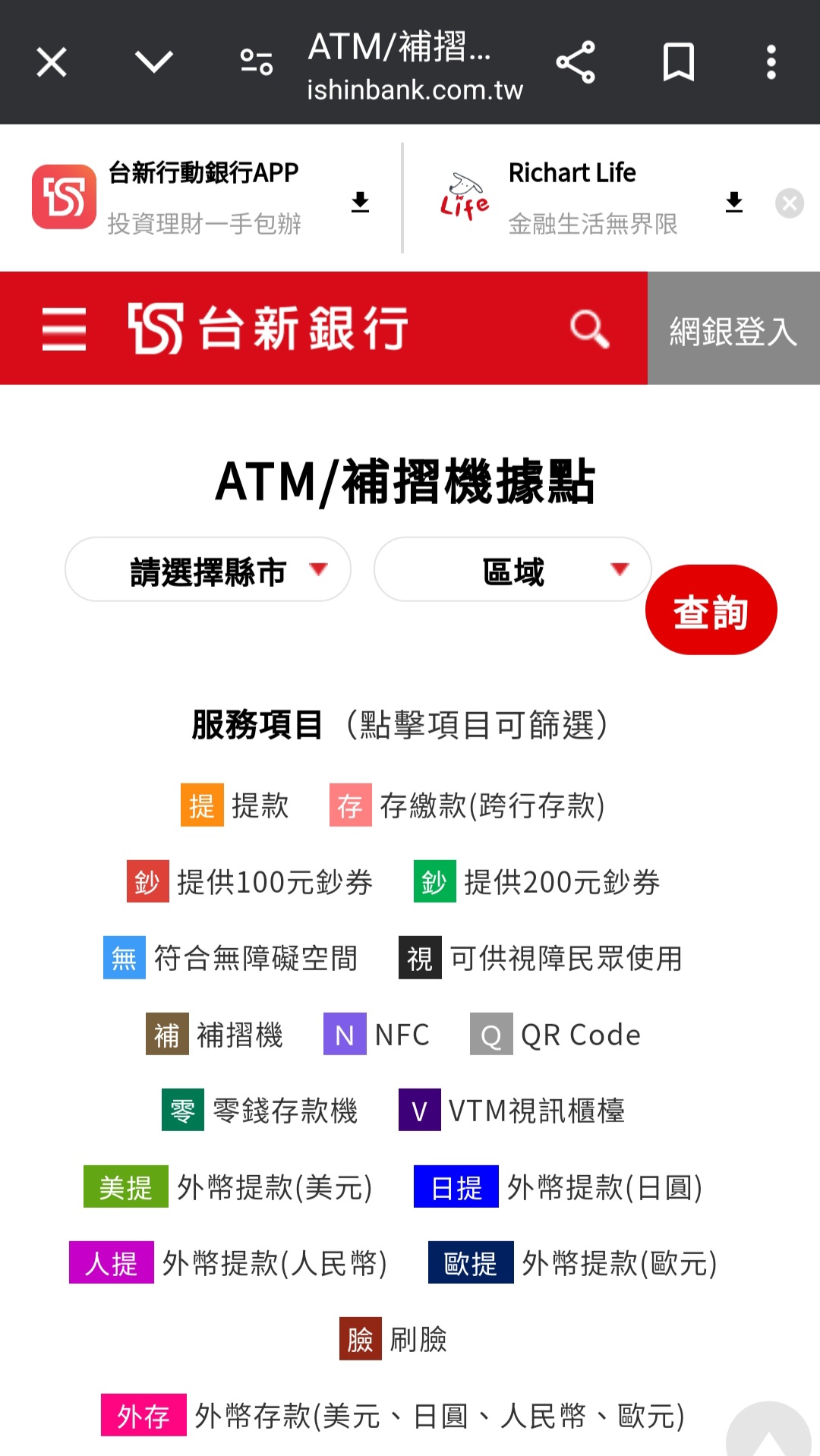Expand the 請選擇縣市 dropdown
Image resolution: width=820 pixels, height=1456 pixels.
click(x=208, y=570)
